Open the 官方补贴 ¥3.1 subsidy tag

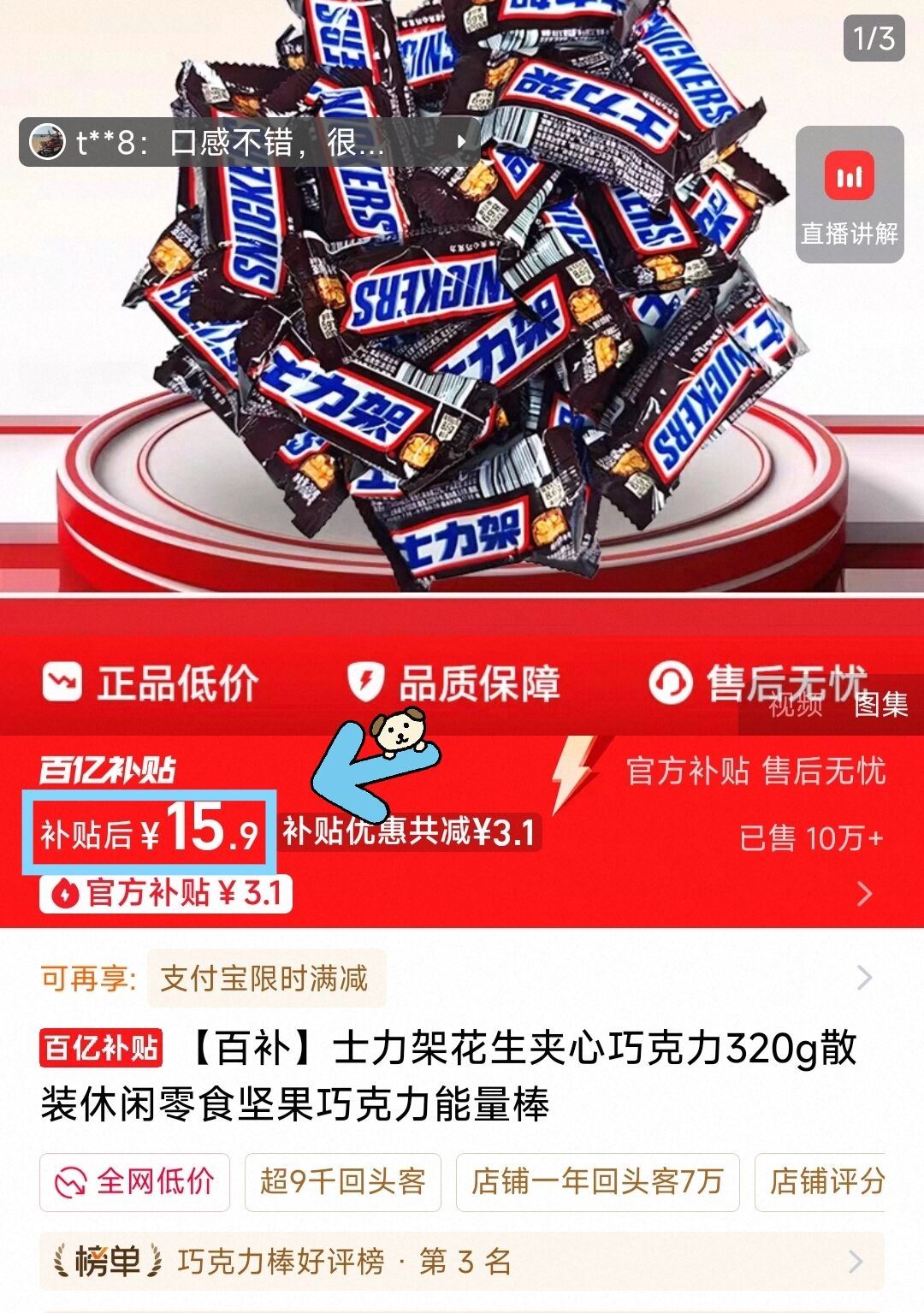166,893
